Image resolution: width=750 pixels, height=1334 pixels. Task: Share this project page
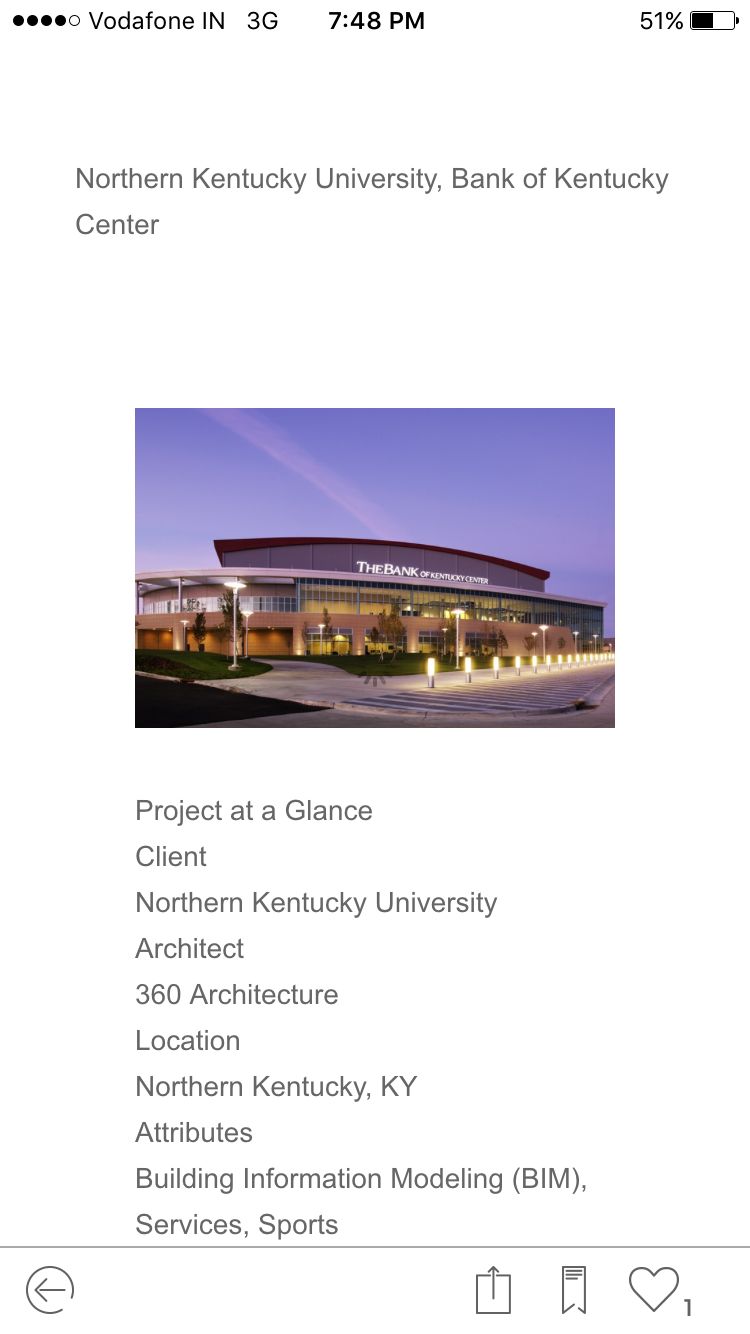pos(493,1289)
